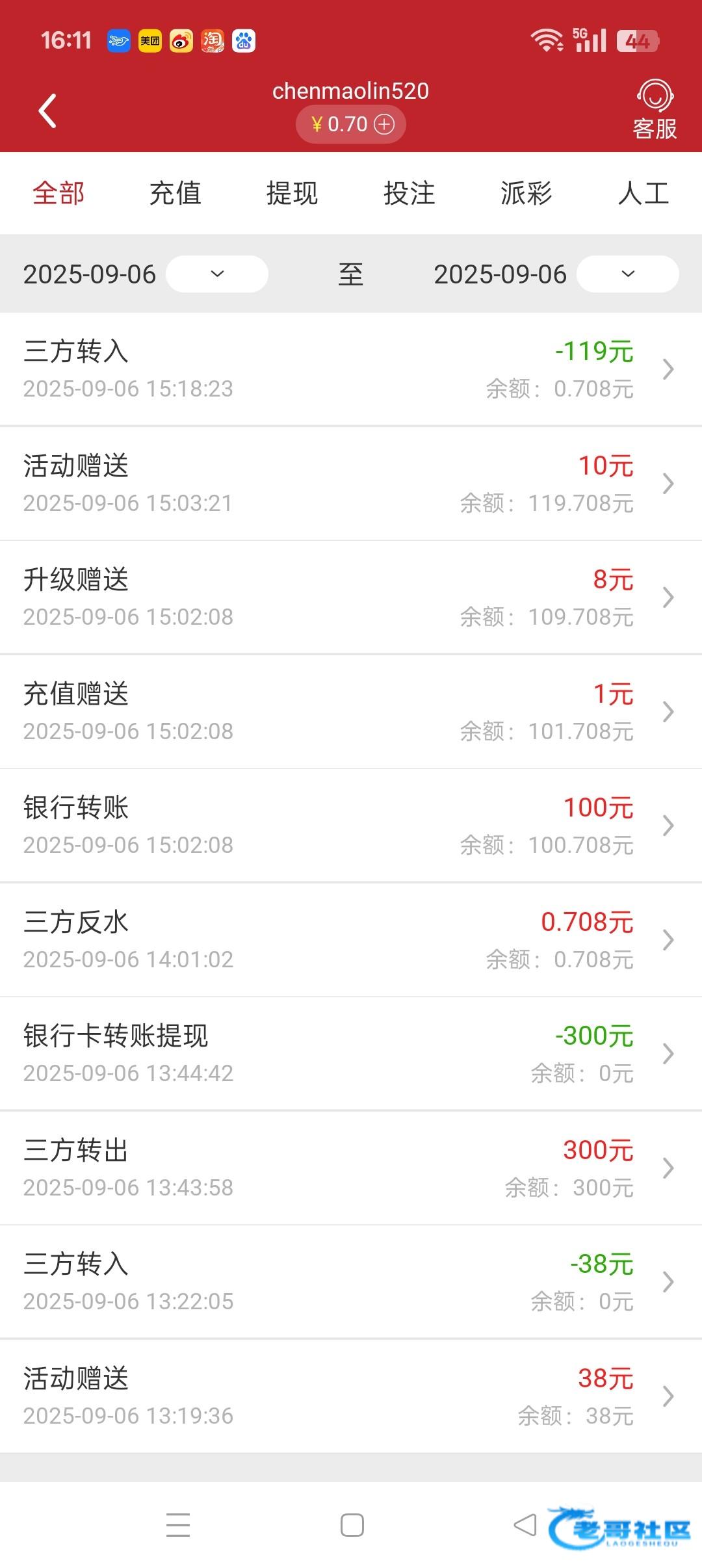The height and width of the screenshot is (1568, 702).
Task: Show the 派彩 tab
Action: pyautogui.click(x=526, y=193)
